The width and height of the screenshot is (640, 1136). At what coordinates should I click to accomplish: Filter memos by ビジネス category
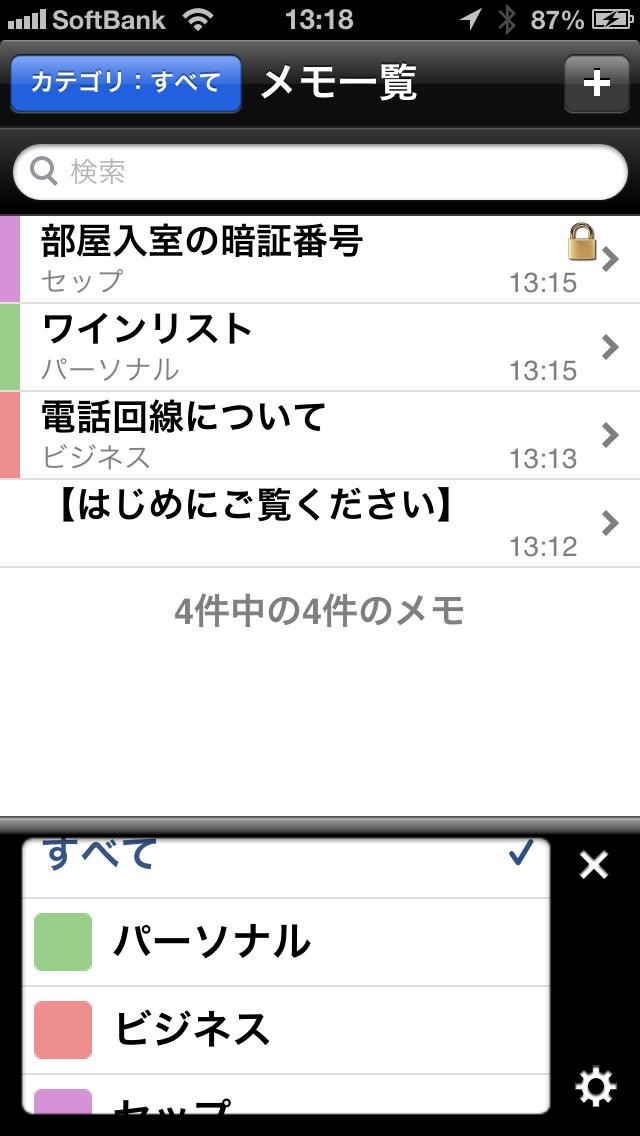click(285, 1029)
